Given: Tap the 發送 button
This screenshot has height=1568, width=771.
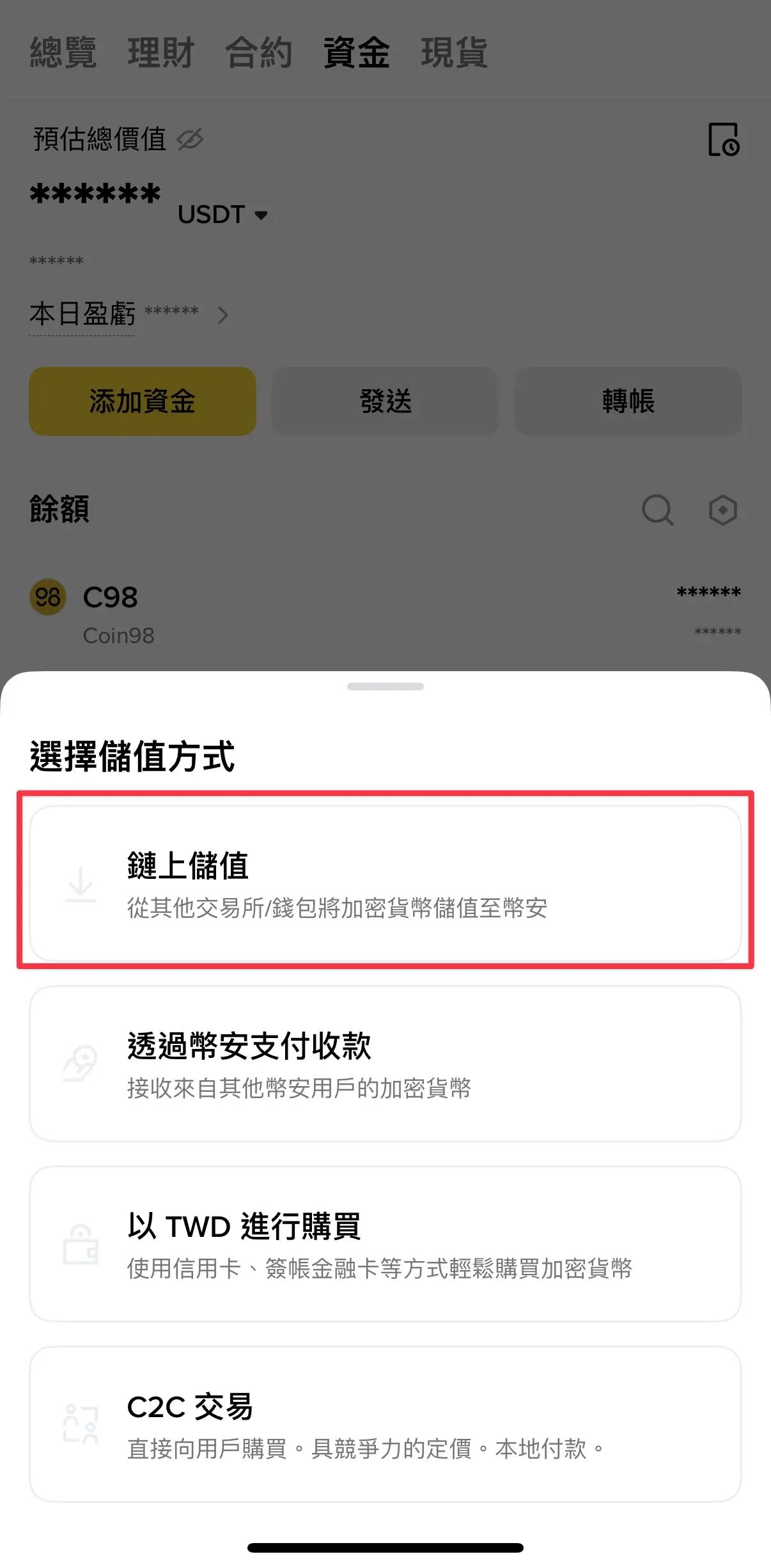Looking at the screenshot, I should coord(385,401).
